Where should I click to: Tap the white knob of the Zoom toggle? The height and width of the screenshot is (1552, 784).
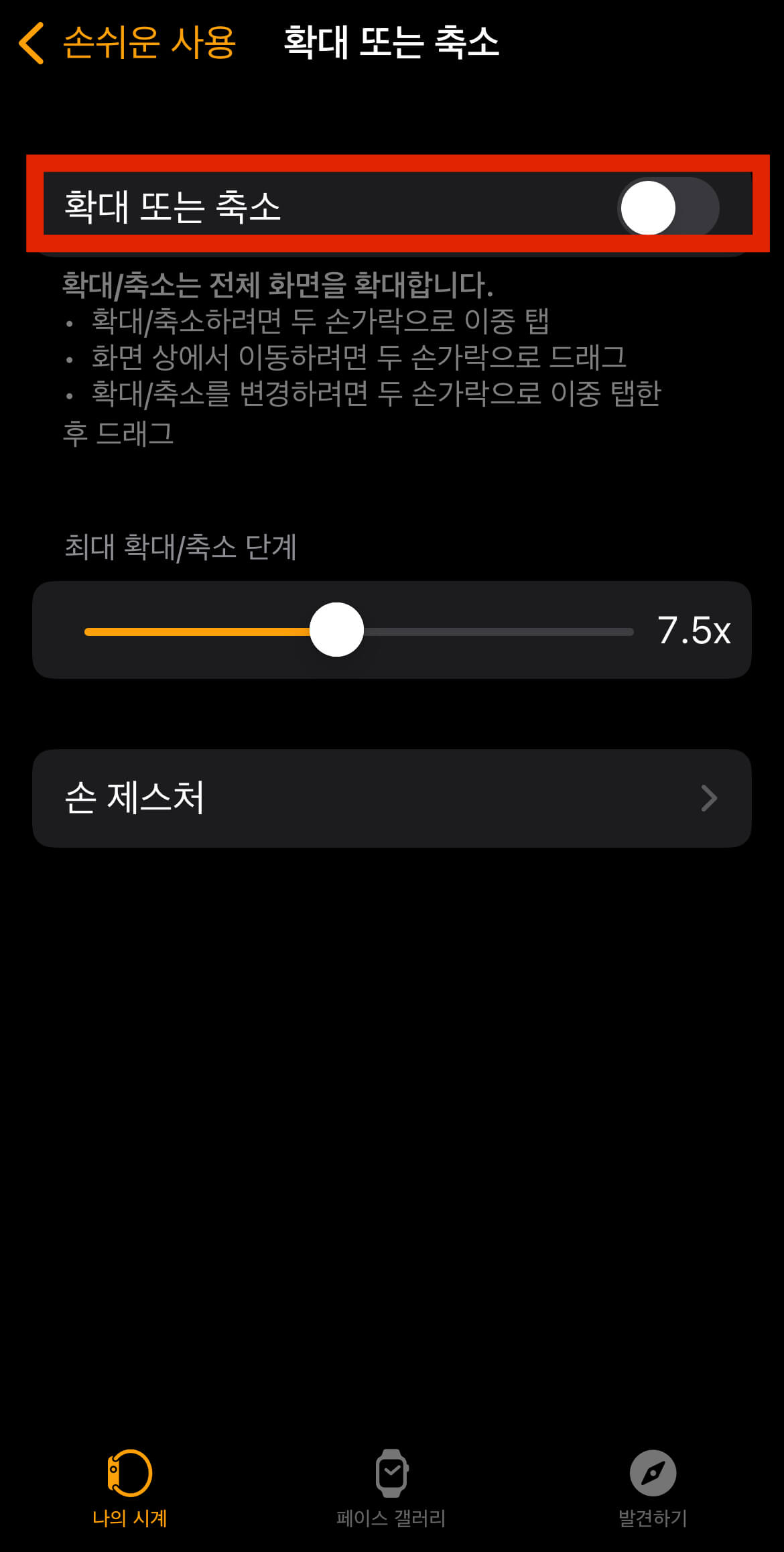coord(649,208)
